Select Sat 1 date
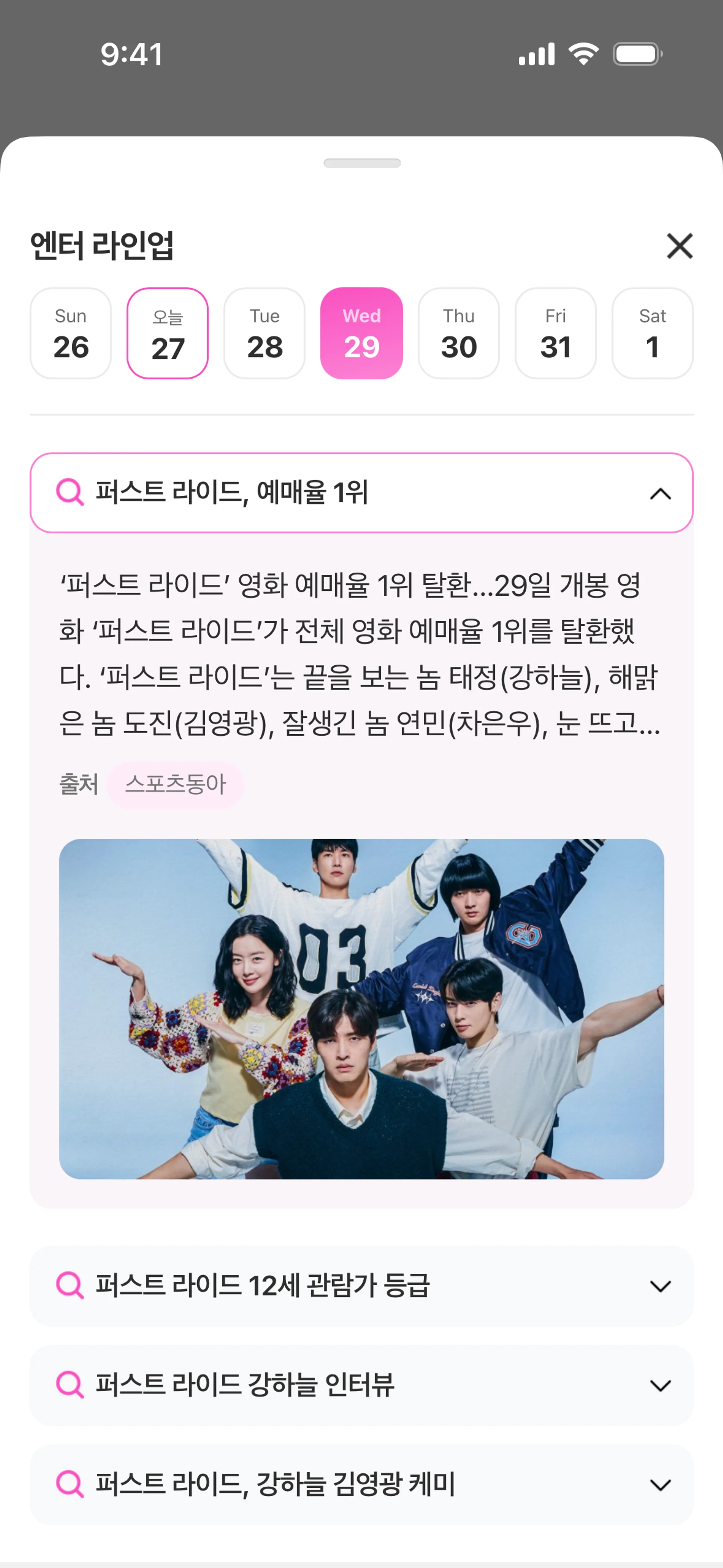This screenshot has height=1568, width=723. (652, 333)
